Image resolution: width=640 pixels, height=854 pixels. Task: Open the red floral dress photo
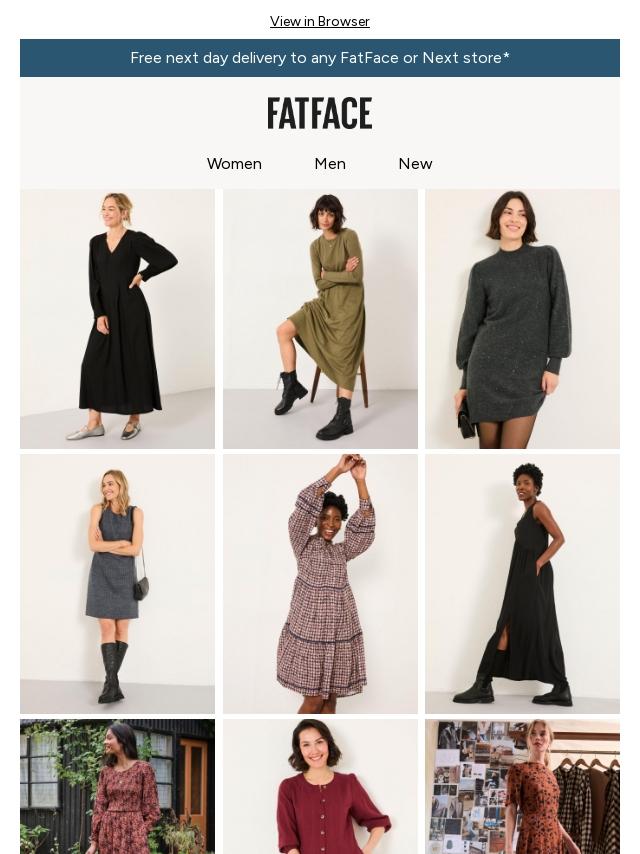[x=117, y=786]
